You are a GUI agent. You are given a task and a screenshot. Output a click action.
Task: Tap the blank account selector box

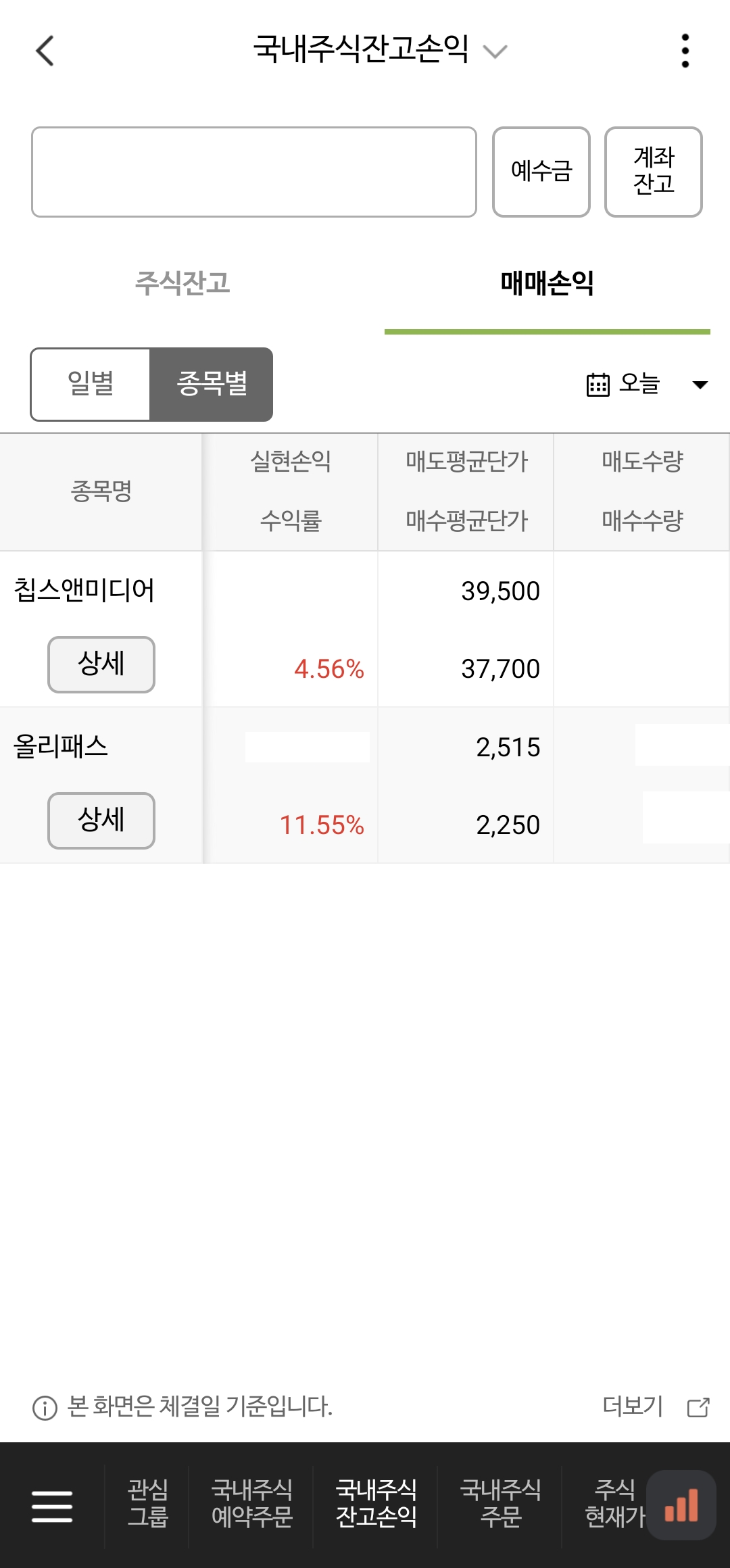tap(254, 172)
